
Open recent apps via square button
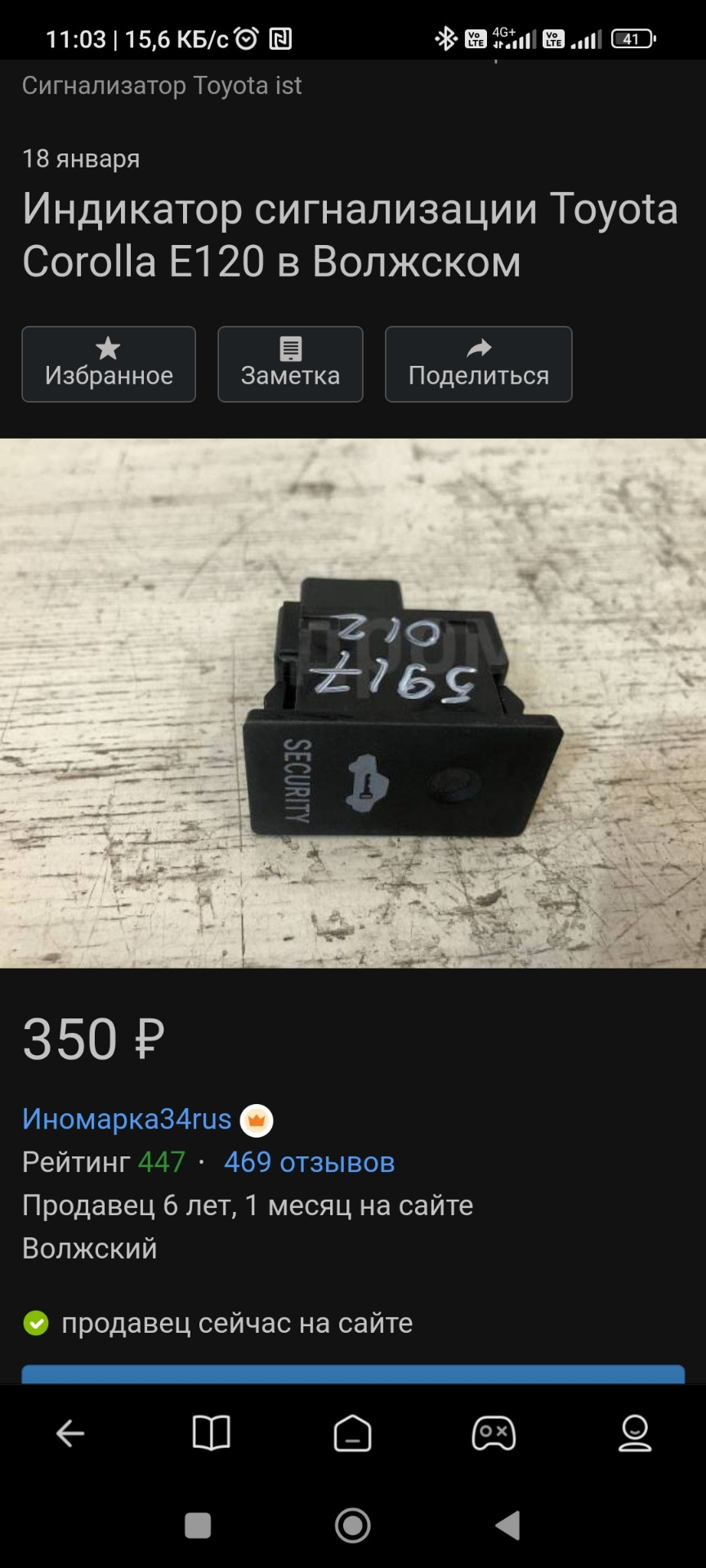tap(198, 1525)
